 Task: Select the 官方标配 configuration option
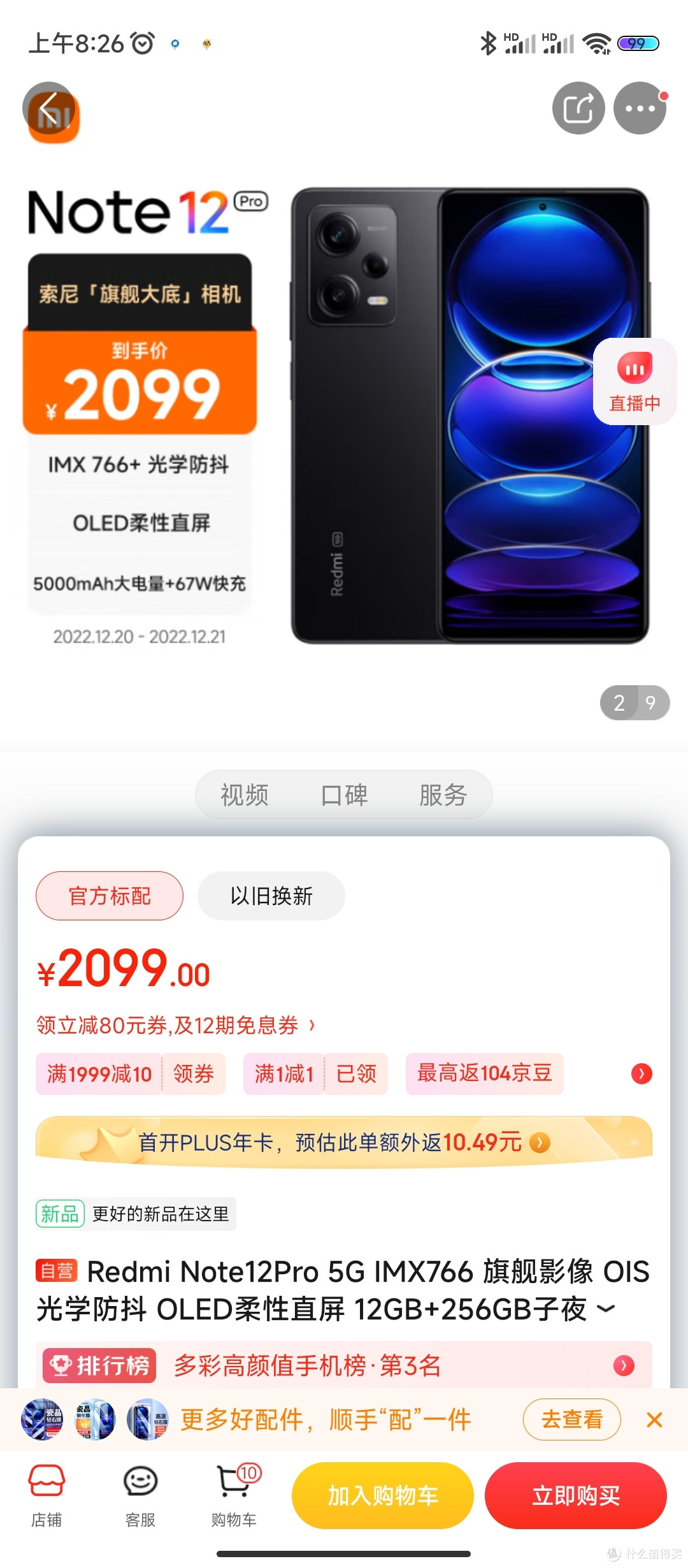109,896
